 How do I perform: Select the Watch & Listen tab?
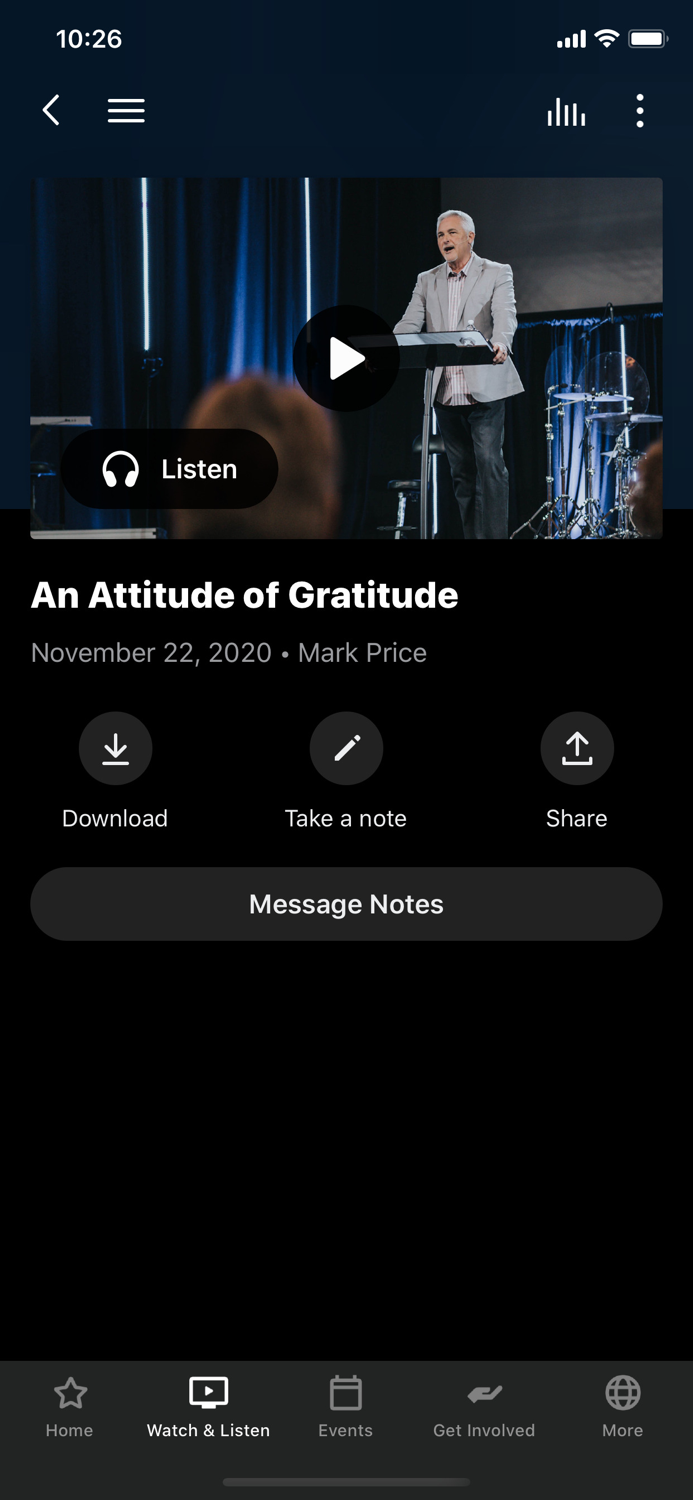pyautogui.click(x=208, y=1406)
